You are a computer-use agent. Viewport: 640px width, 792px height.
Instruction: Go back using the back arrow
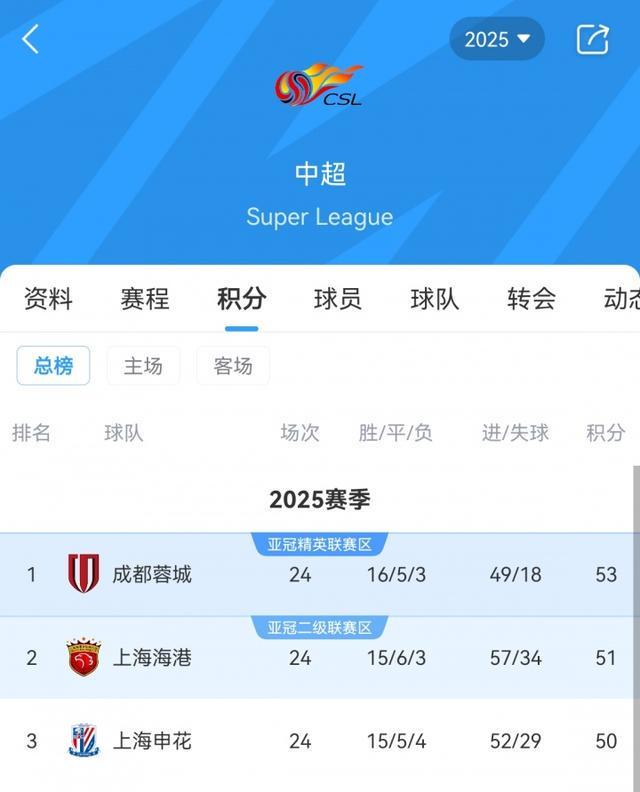tap(31, 40)
